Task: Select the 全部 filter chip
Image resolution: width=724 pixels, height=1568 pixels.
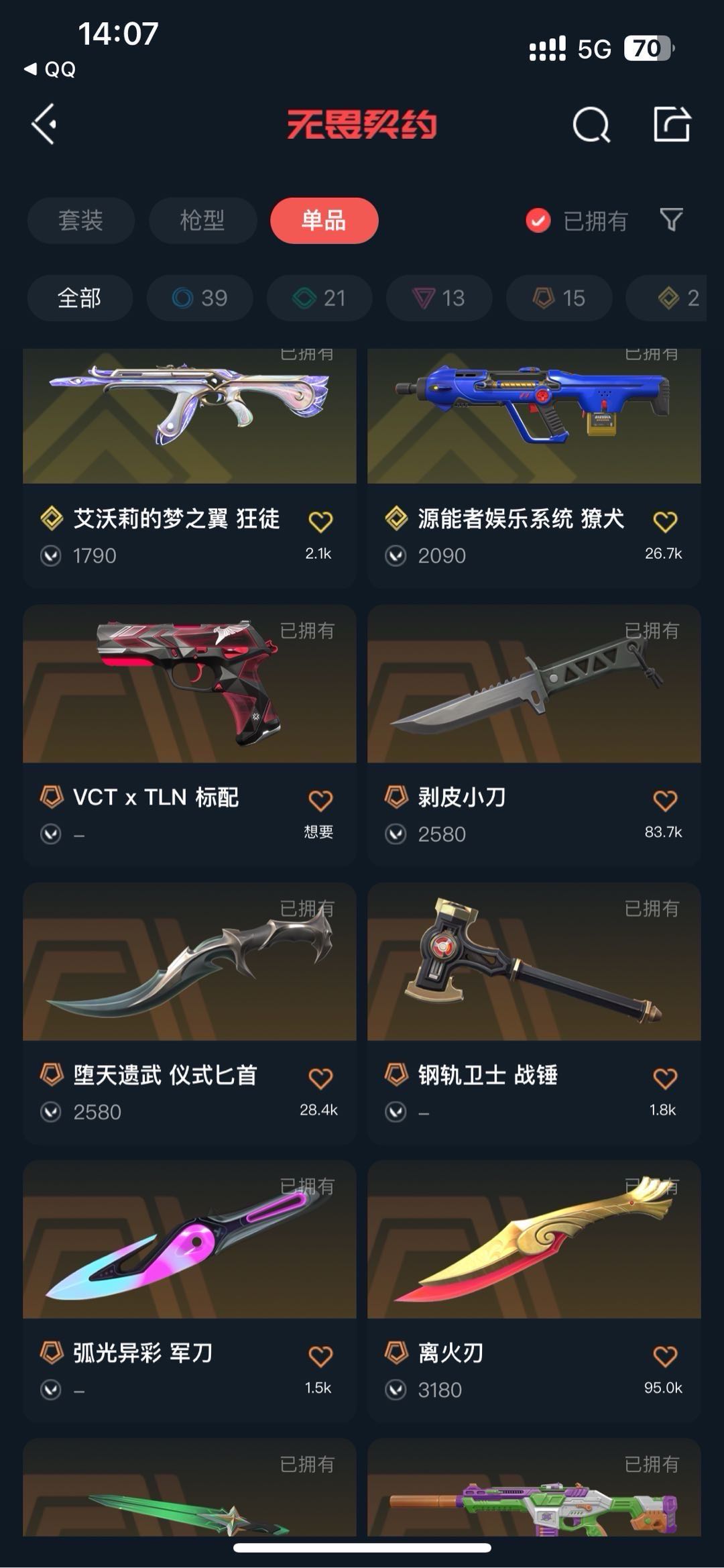Action: click(79, 298)
